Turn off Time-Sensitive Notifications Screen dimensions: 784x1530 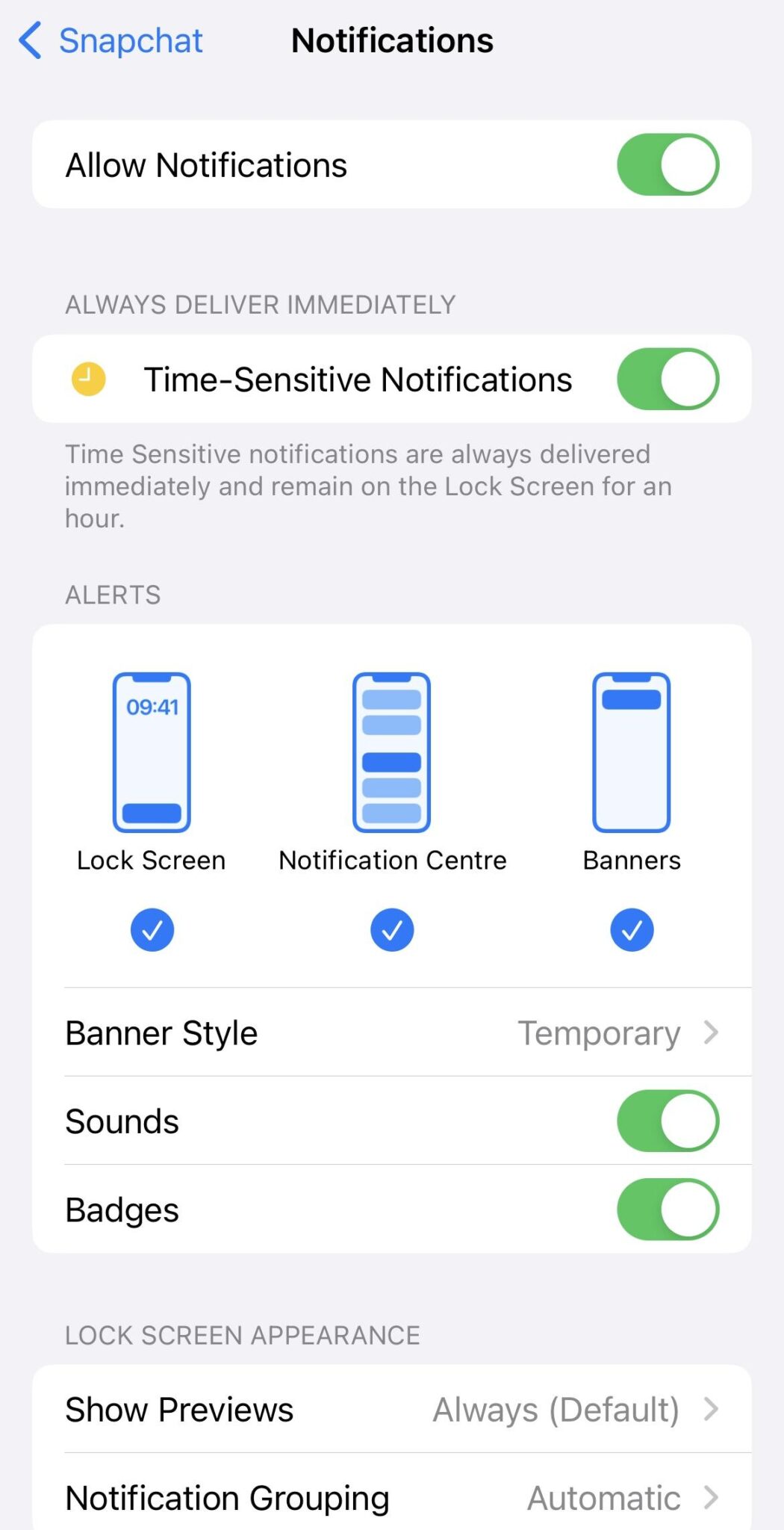[x=668, y=378]
